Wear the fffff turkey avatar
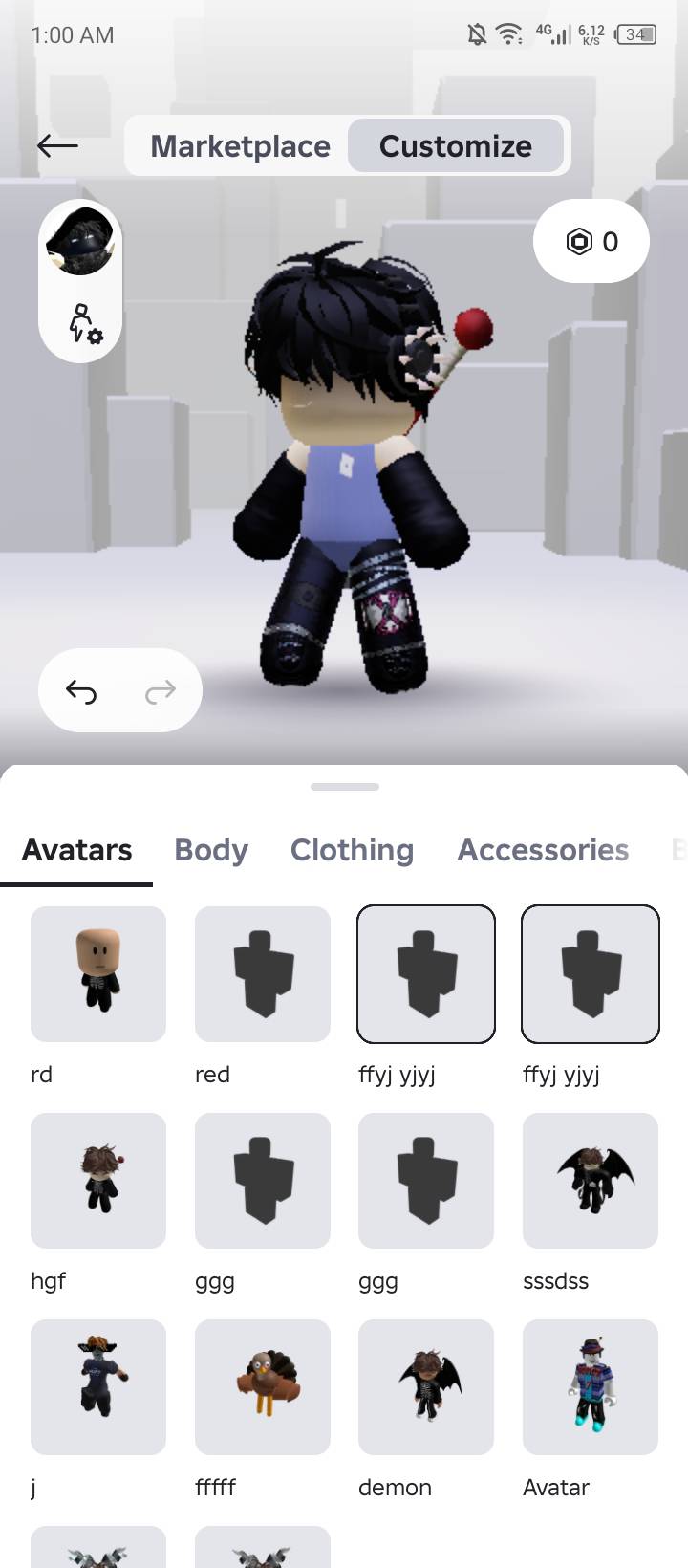The width and height of the screenshot is (688, 1568). click(263, 1387)
